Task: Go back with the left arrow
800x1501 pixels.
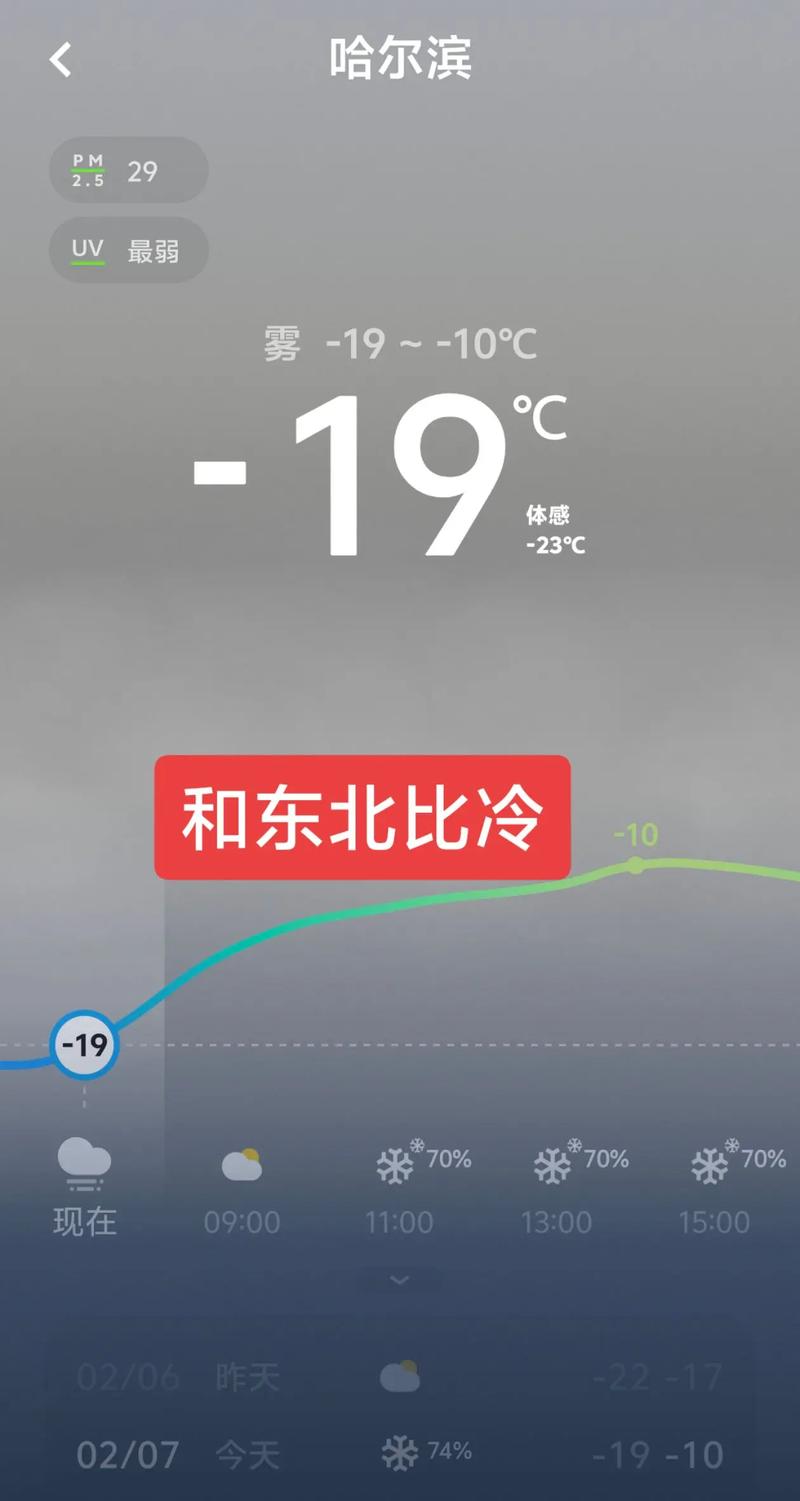Action: point(60,60)
